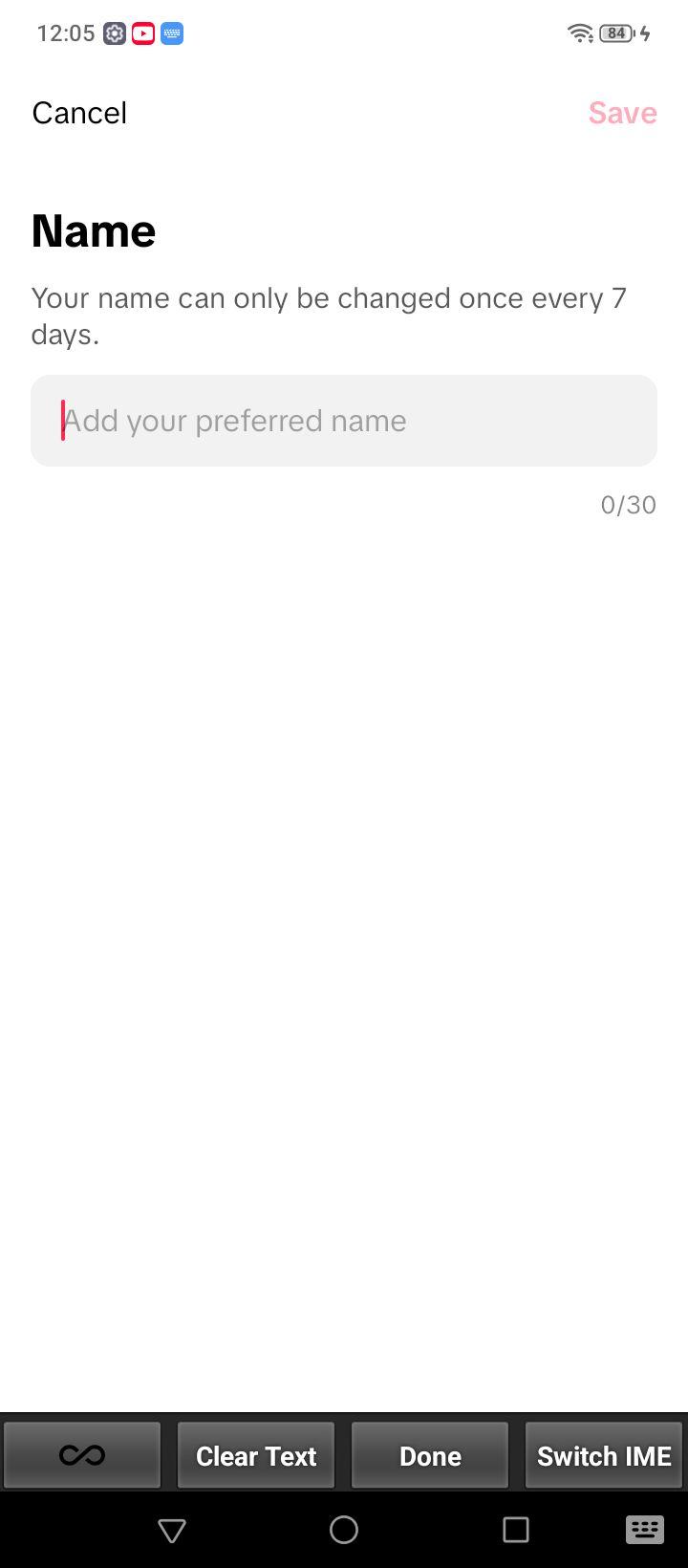Tap Clear Text on the keyboard bar
The image size is (688, 1568).
coord(256,1455)
